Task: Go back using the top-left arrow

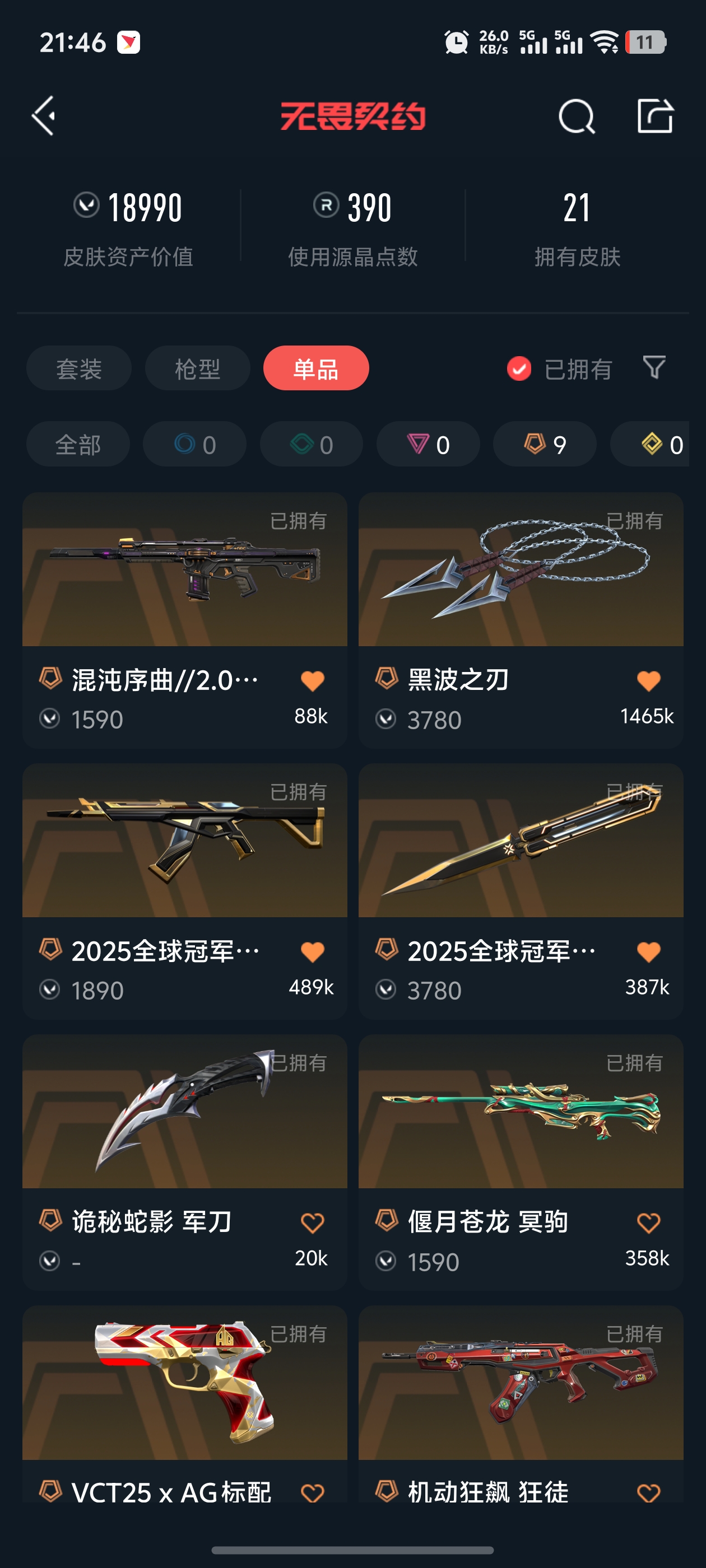Action: [44, 116]
